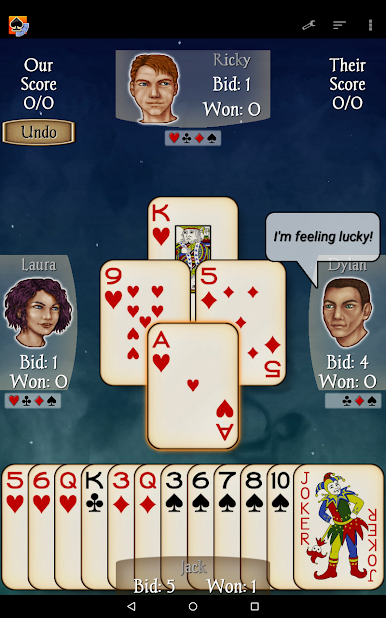The image size is (386, 618).
Task: Select the 3 of diamonds card
Action: click(x=121, y=526)
